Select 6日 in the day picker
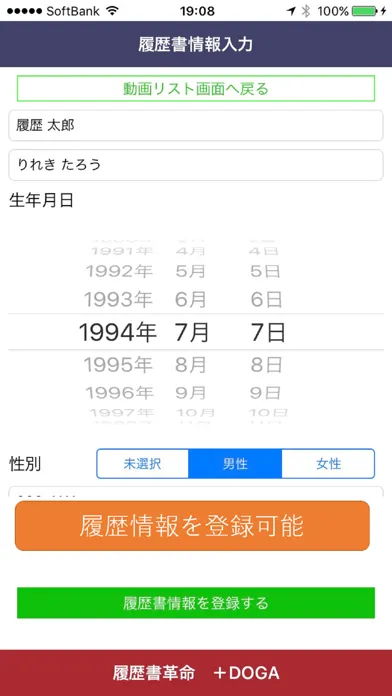 (x=266, y=301)
